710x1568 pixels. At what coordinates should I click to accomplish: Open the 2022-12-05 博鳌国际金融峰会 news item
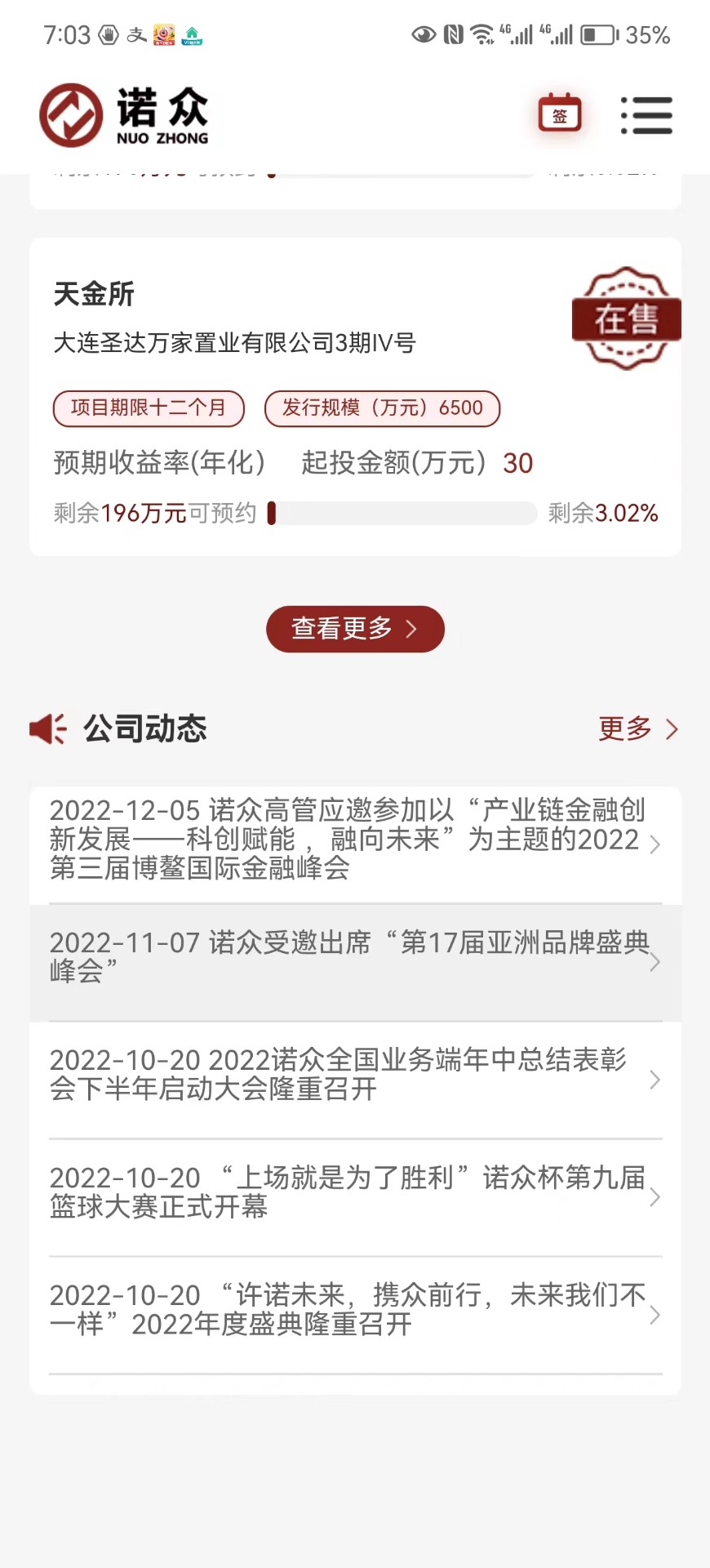[x=355, y=840]
